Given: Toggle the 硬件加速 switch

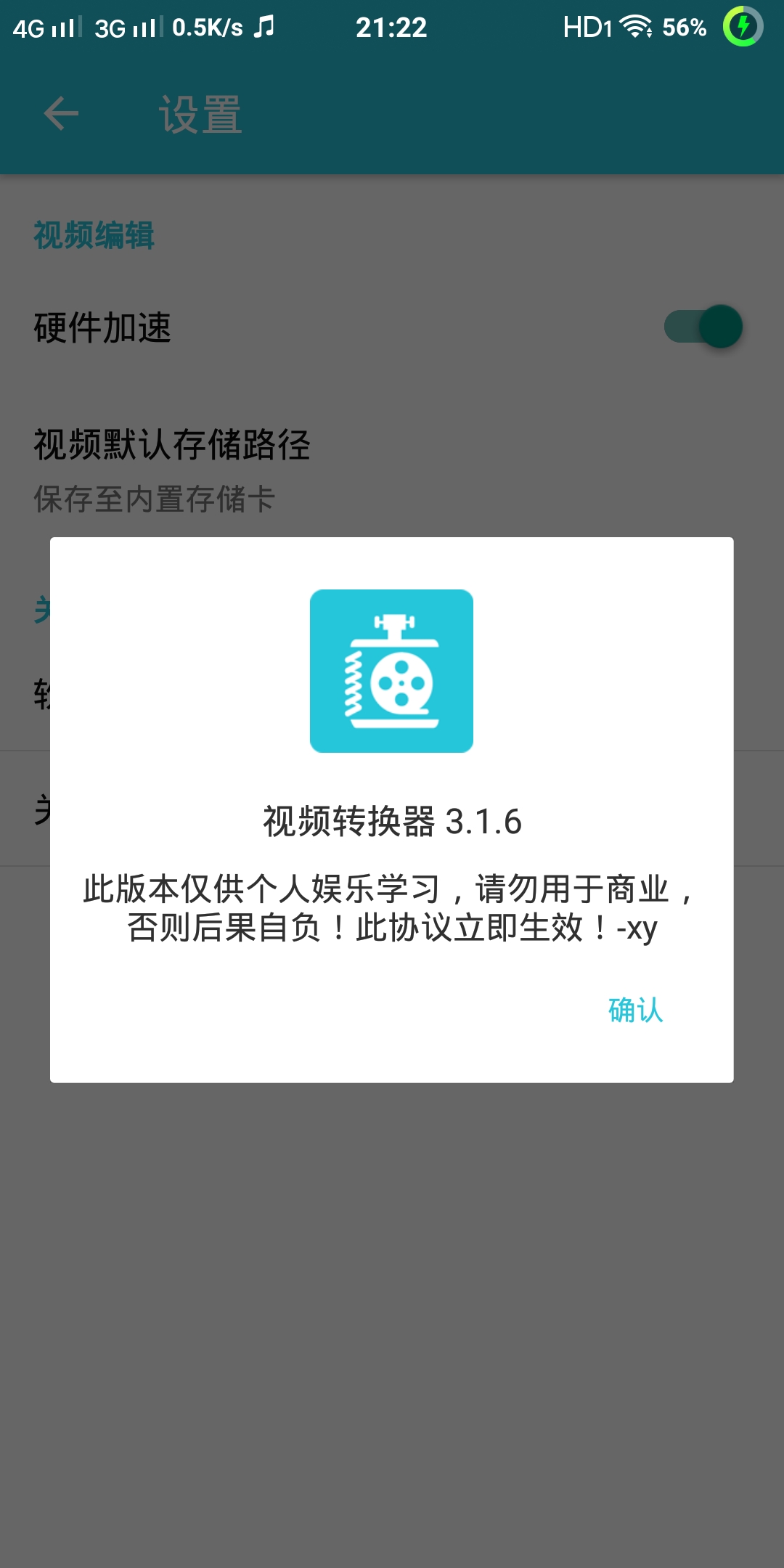Looking at the screenshot, I should pos(703,327).
